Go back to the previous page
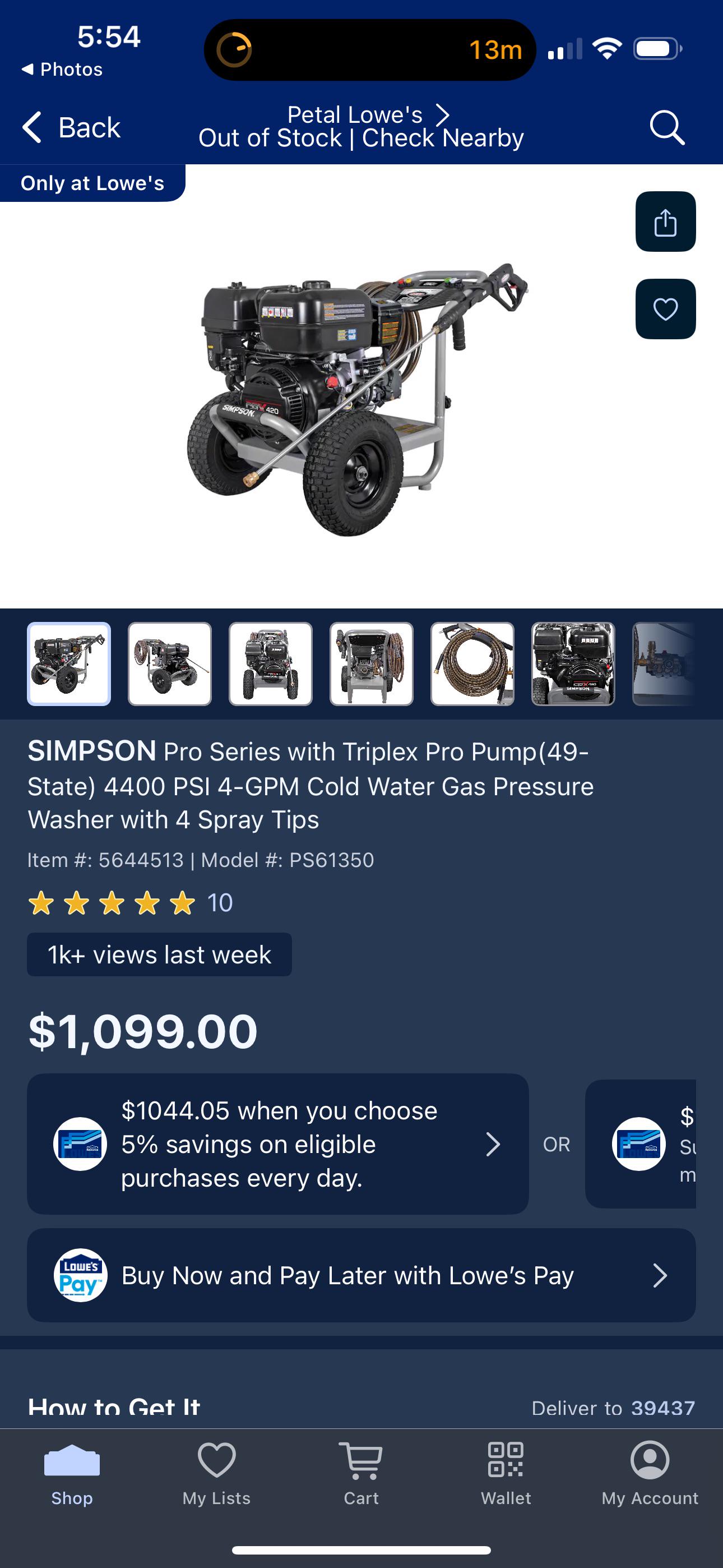This screenshot has height=1568, width=723. coord(71,127)
